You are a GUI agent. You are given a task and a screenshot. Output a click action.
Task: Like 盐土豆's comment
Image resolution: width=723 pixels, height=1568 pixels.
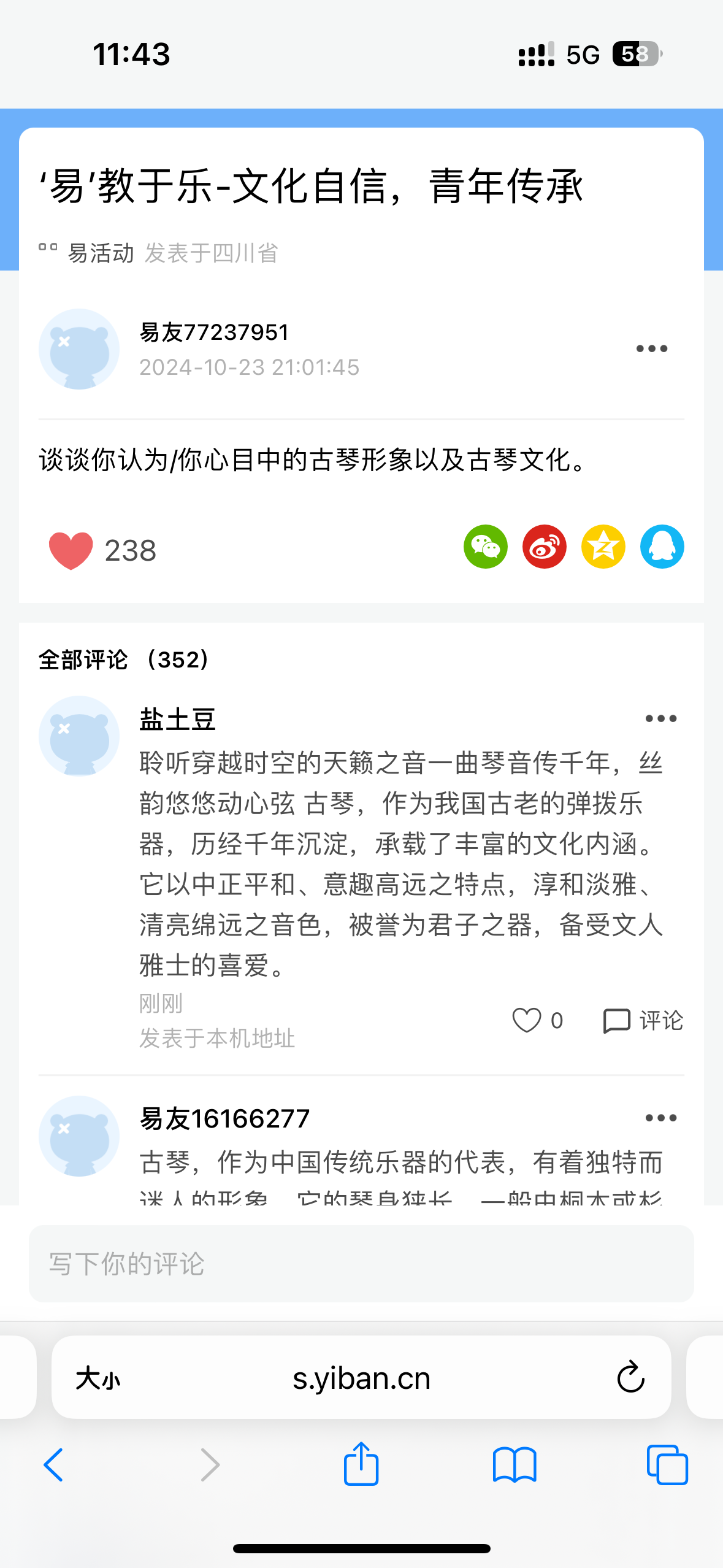pyautogui.click(x=527, y=1021)
